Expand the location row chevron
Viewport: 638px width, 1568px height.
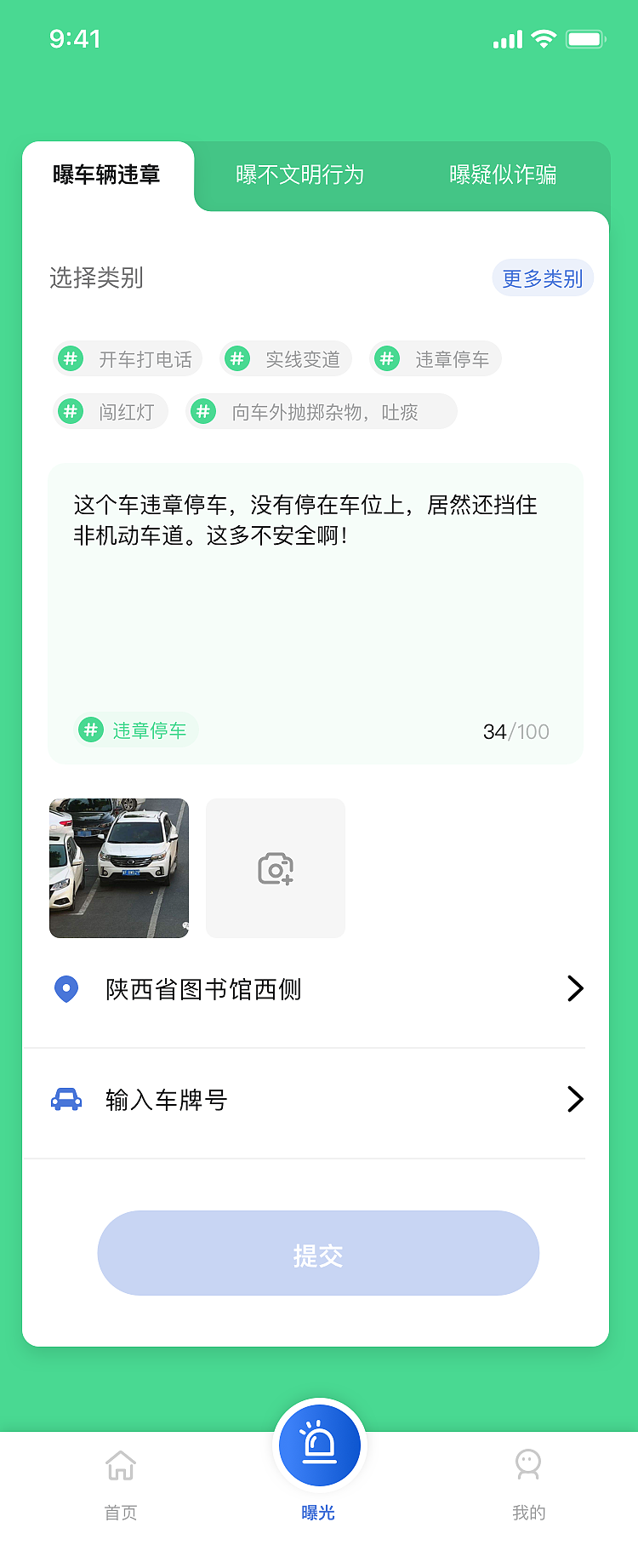coord(575,988)
